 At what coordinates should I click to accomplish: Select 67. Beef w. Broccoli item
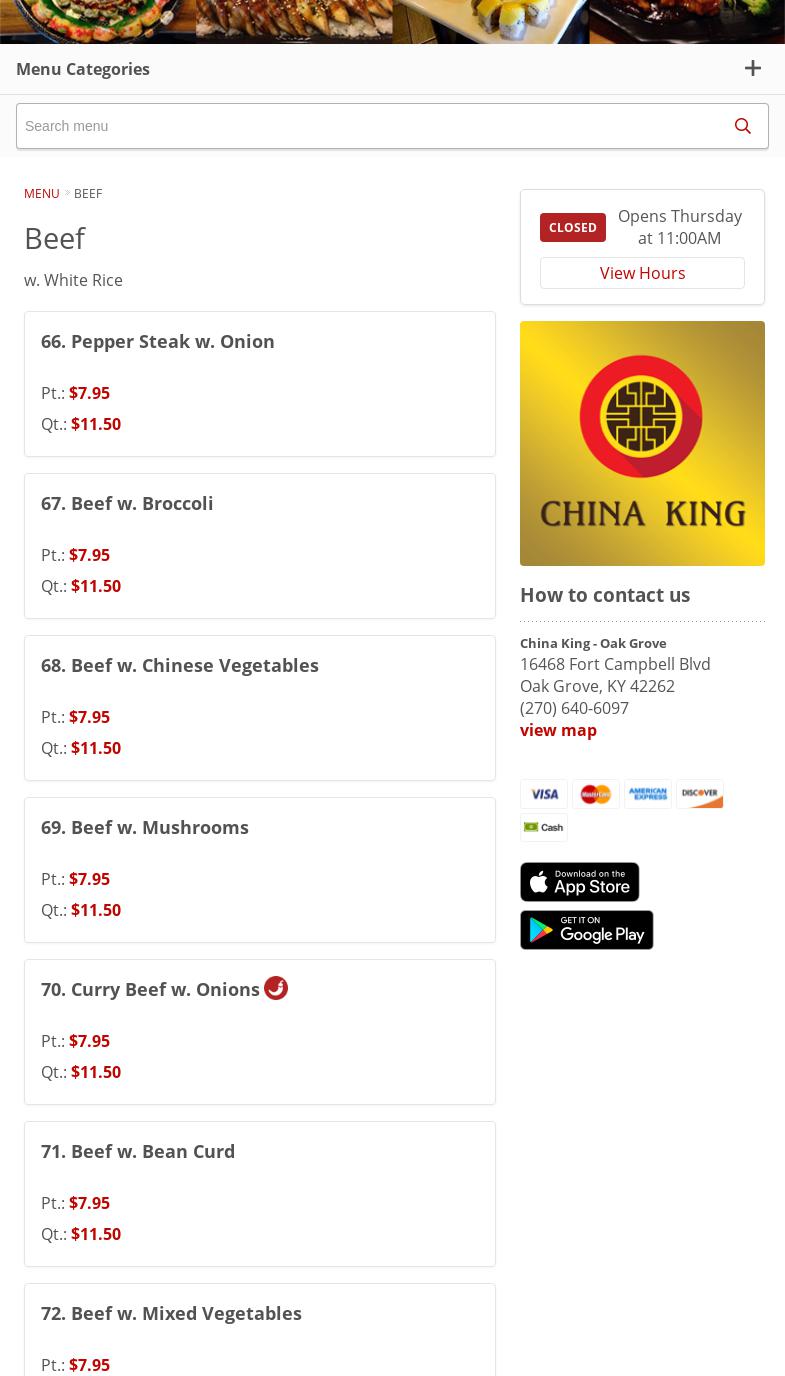260,546
